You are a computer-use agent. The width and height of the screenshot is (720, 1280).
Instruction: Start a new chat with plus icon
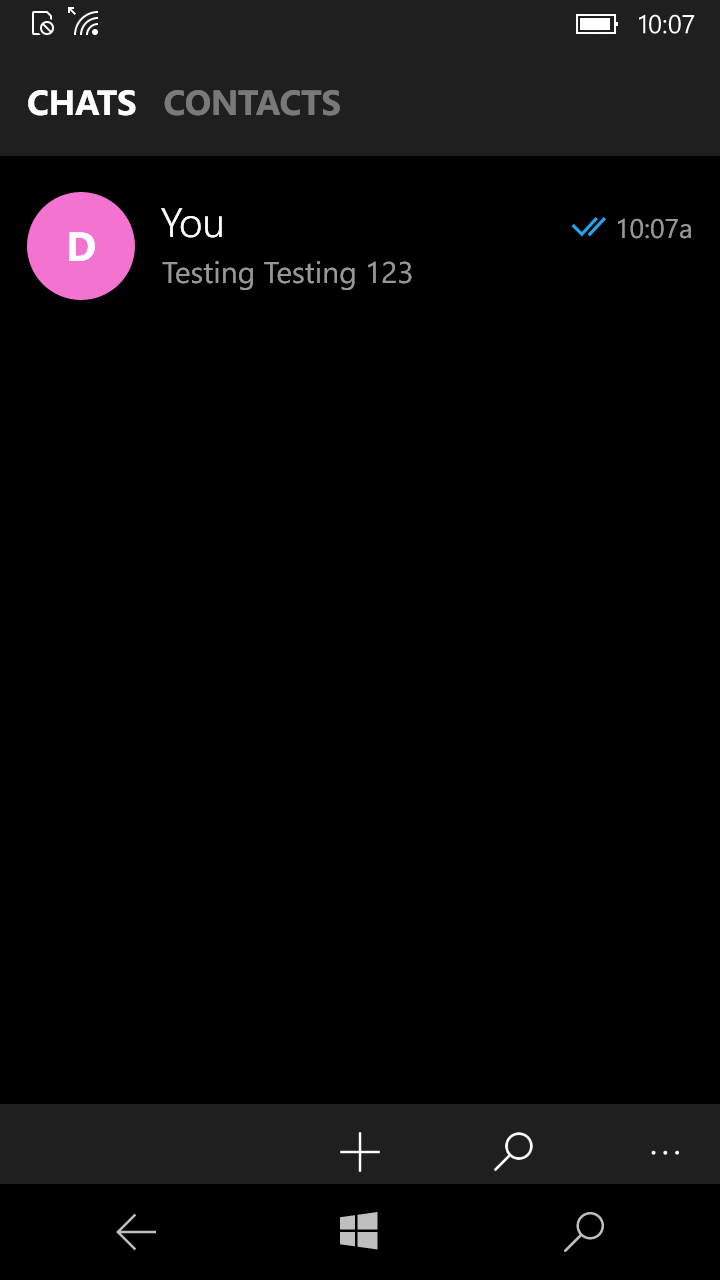click(360, 1152)
